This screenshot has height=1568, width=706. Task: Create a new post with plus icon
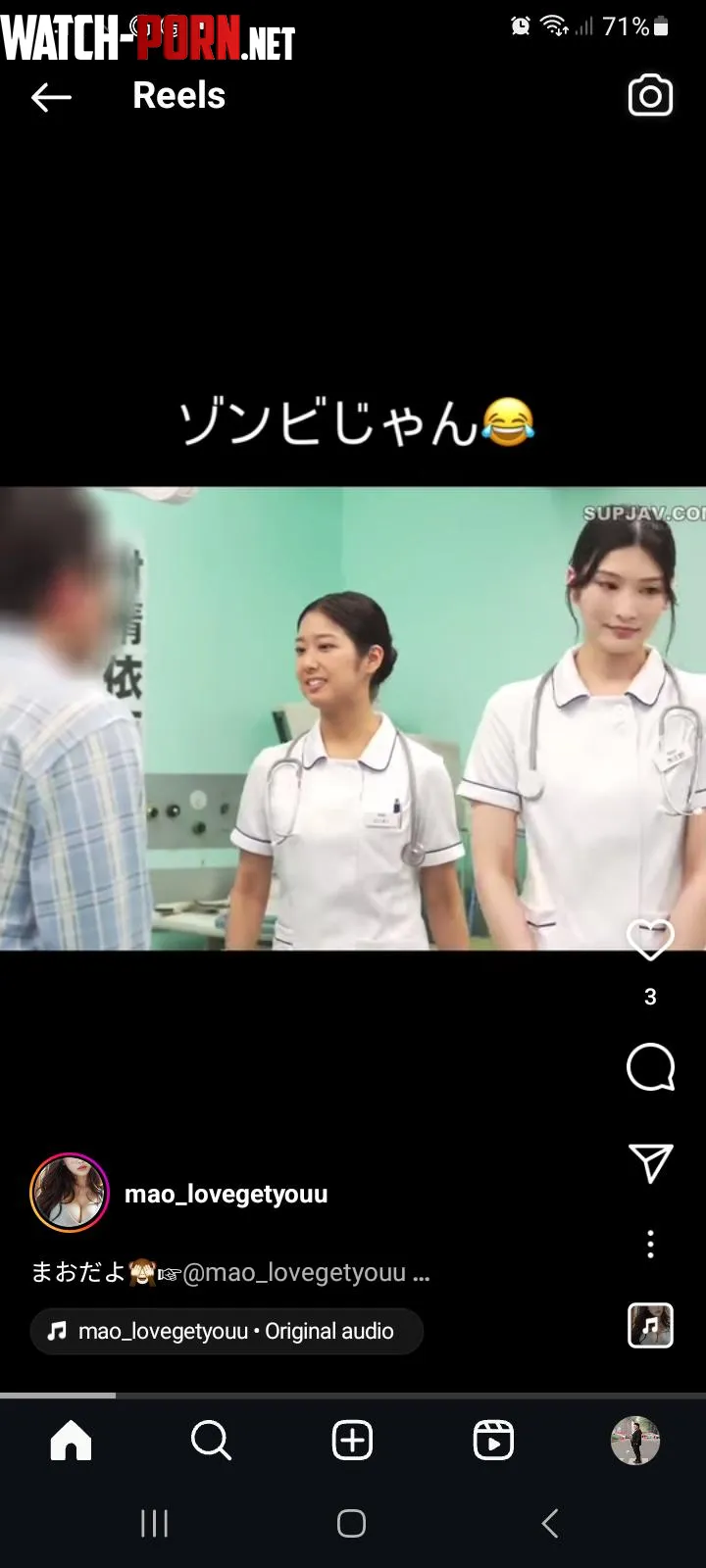[x=352, y=1441]
